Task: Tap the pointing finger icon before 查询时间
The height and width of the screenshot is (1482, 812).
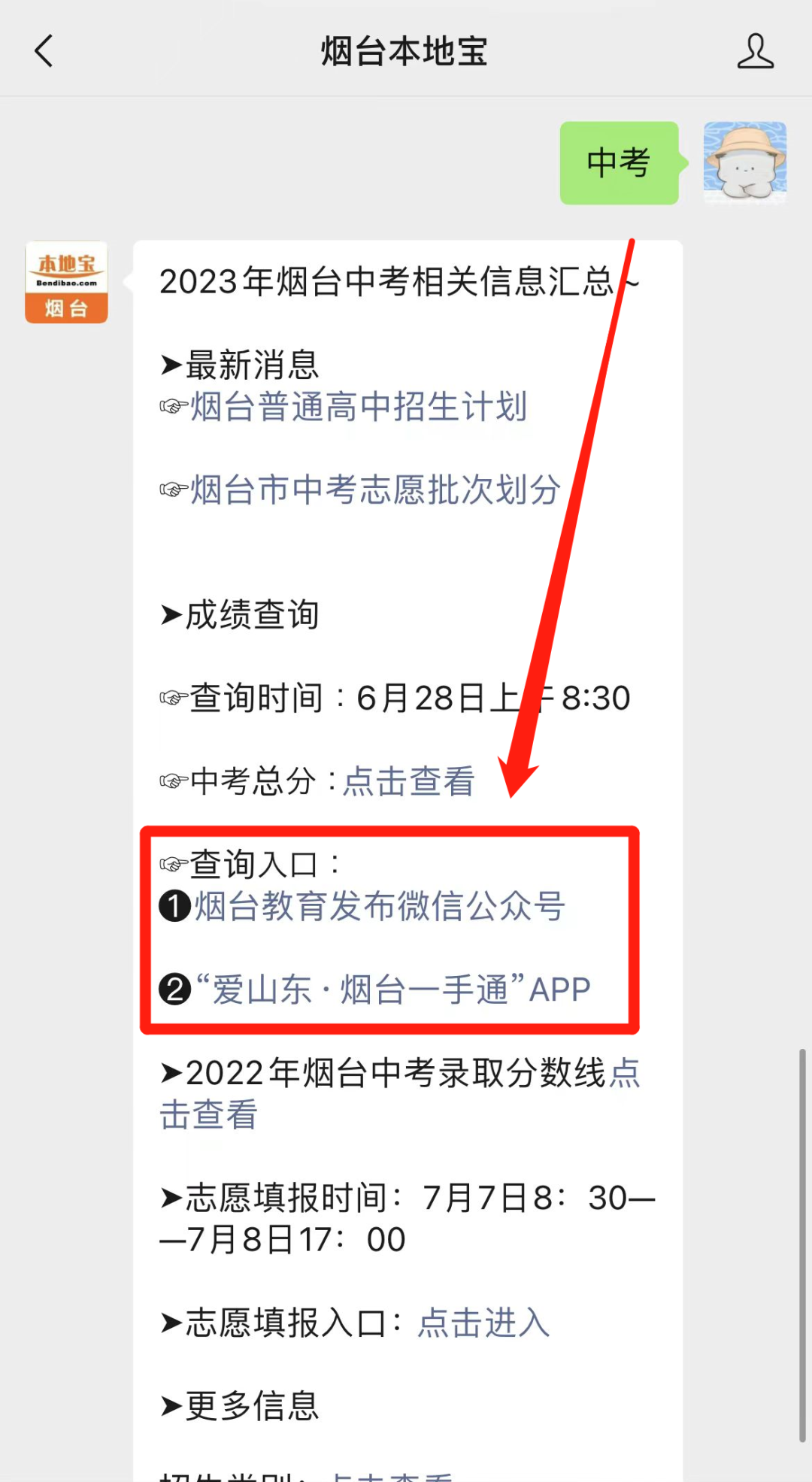Action: point(171,698)
